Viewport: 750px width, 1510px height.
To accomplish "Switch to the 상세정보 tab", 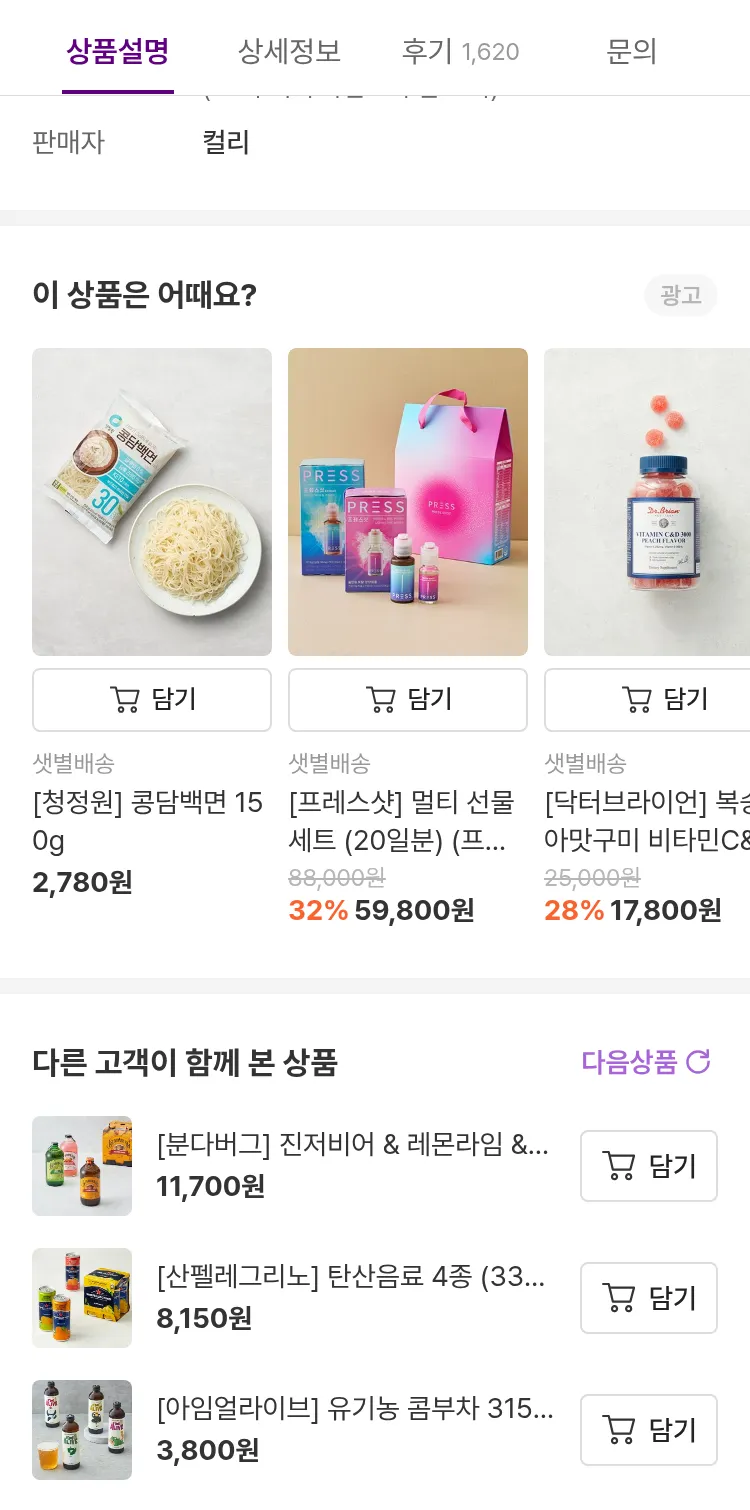I will (289, 51).
